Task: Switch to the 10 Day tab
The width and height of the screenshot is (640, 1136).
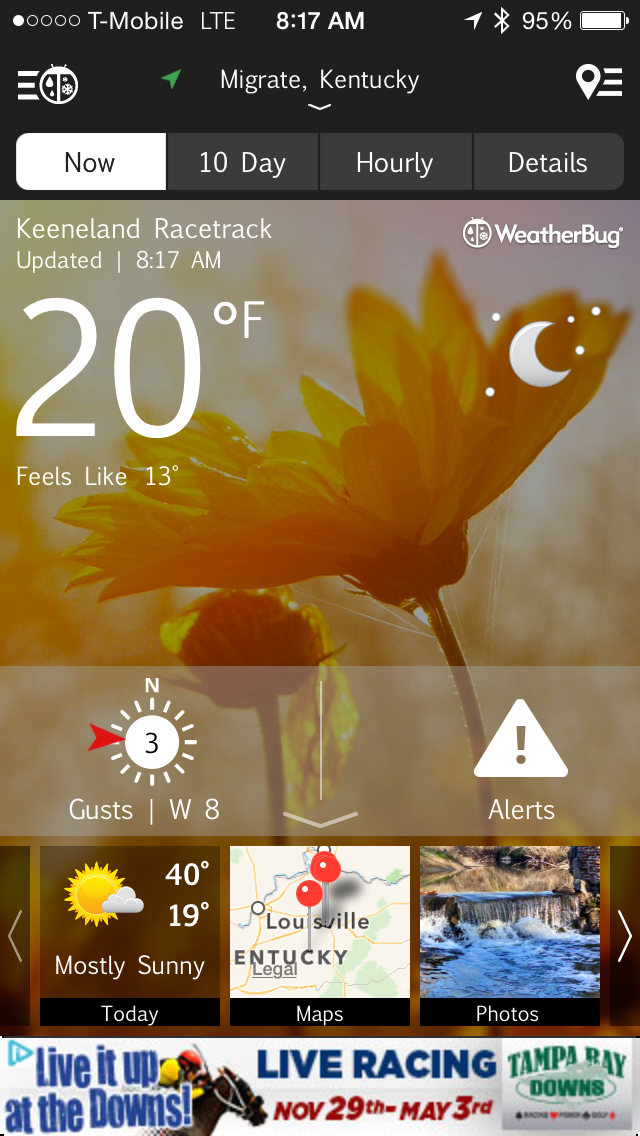Action: coord(242,162)
